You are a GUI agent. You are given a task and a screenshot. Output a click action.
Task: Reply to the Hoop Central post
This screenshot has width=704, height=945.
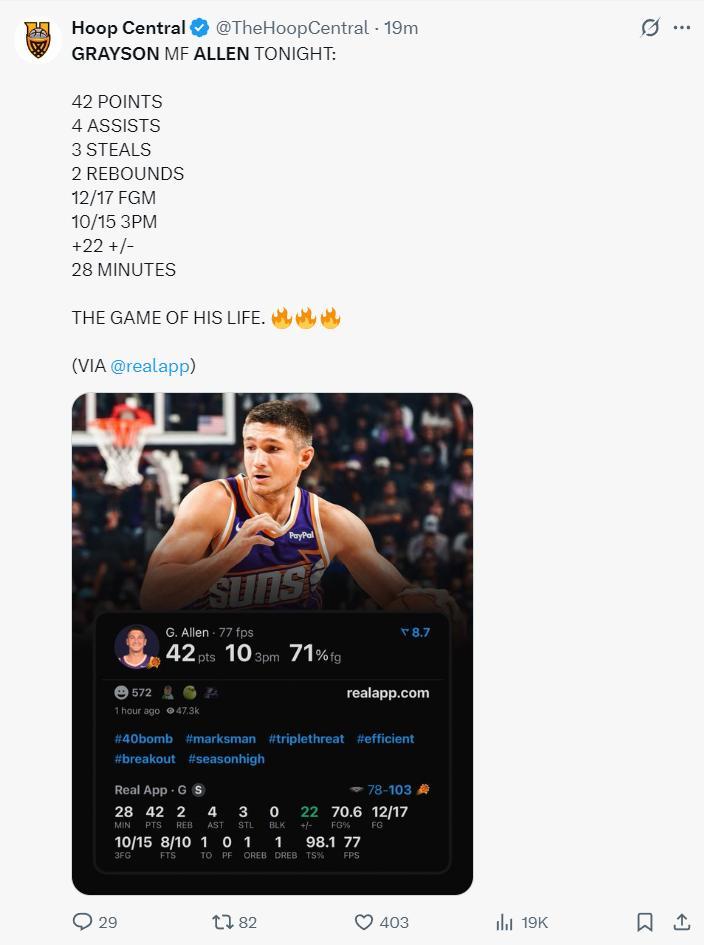click(x=83, y=922)
